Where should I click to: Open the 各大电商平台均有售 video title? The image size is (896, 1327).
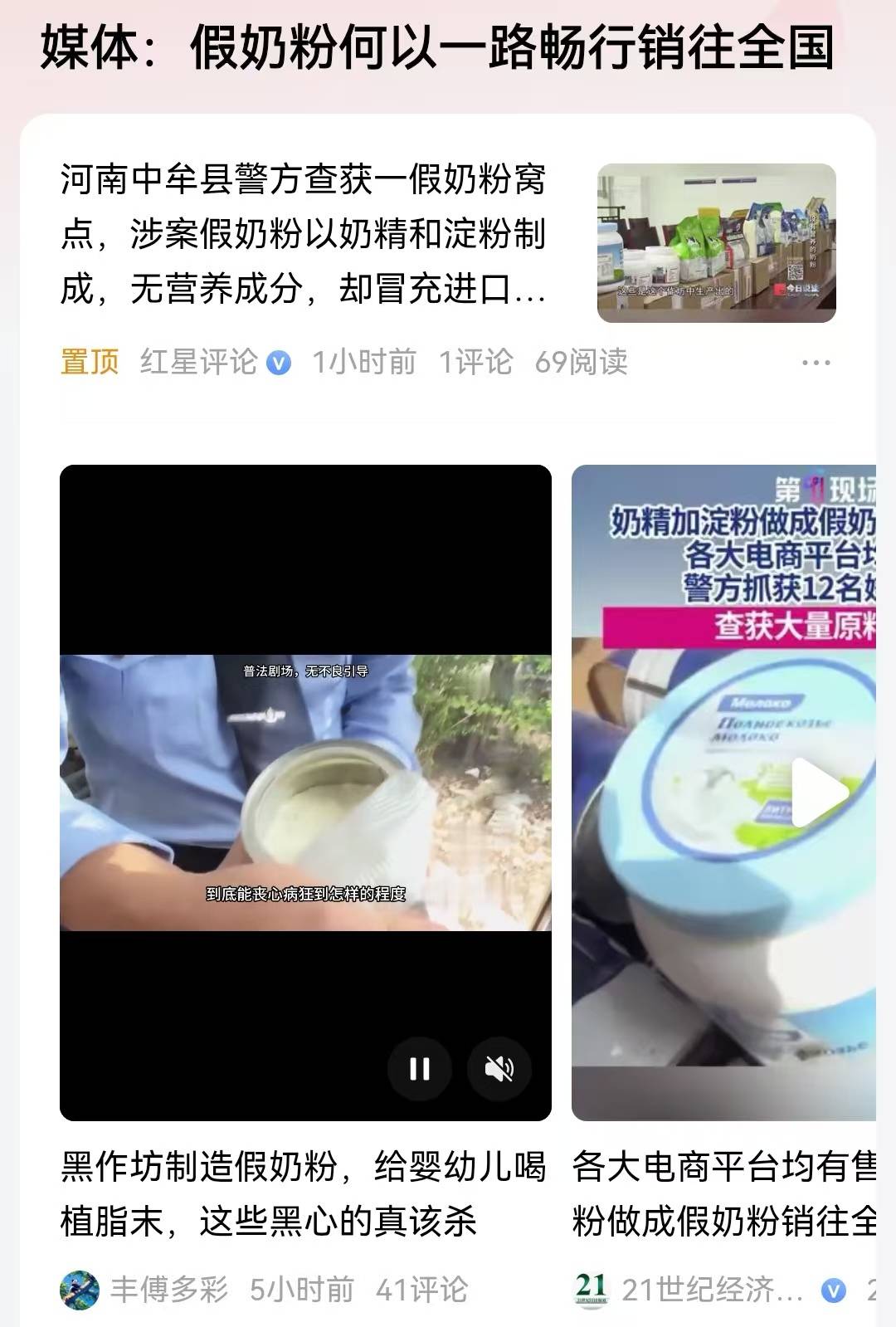pos(723,1193)
